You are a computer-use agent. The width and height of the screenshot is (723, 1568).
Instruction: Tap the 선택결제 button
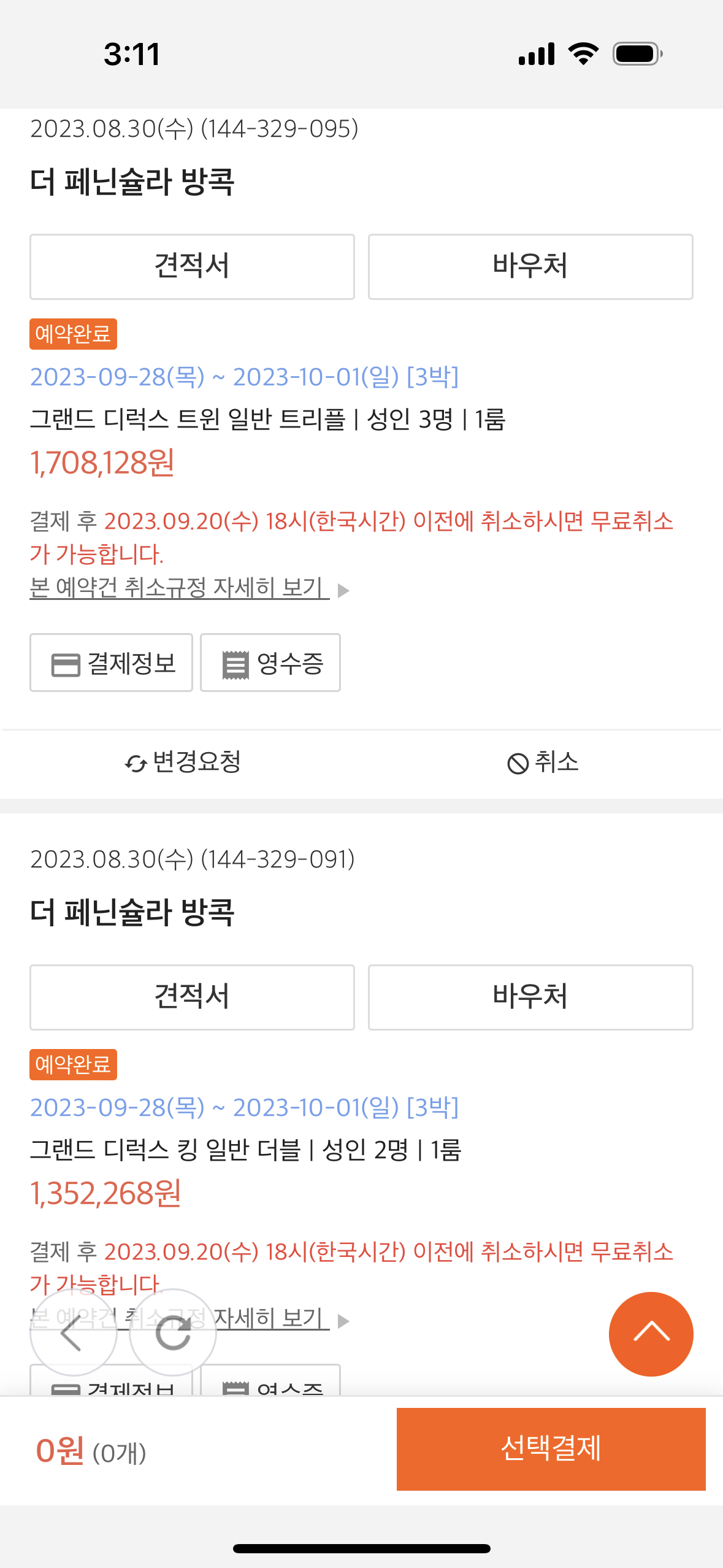coord(551,1449)
